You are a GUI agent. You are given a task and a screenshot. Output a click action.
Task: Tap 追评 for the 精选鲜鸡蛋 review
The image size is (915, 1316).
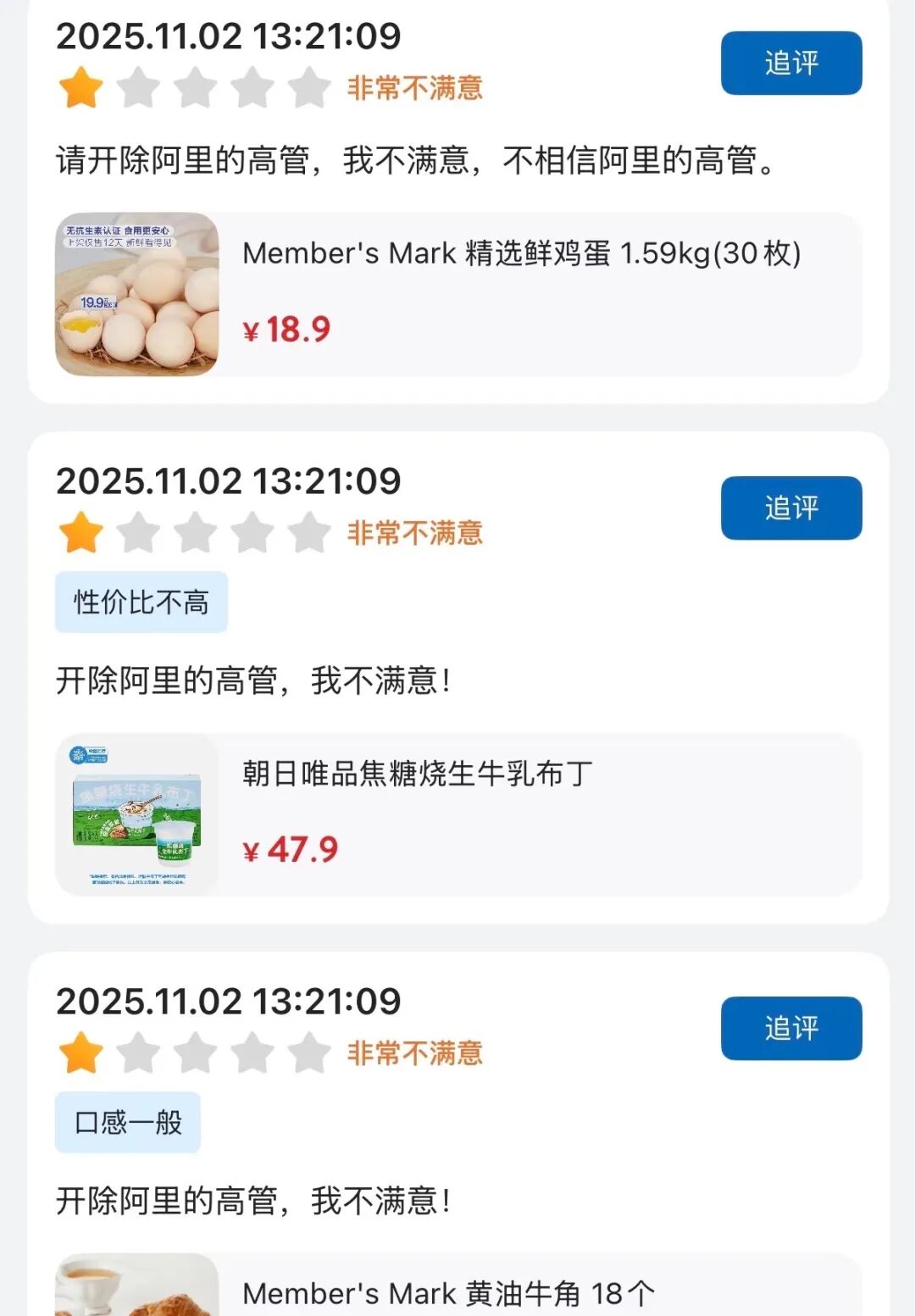[x=790, y=64]
